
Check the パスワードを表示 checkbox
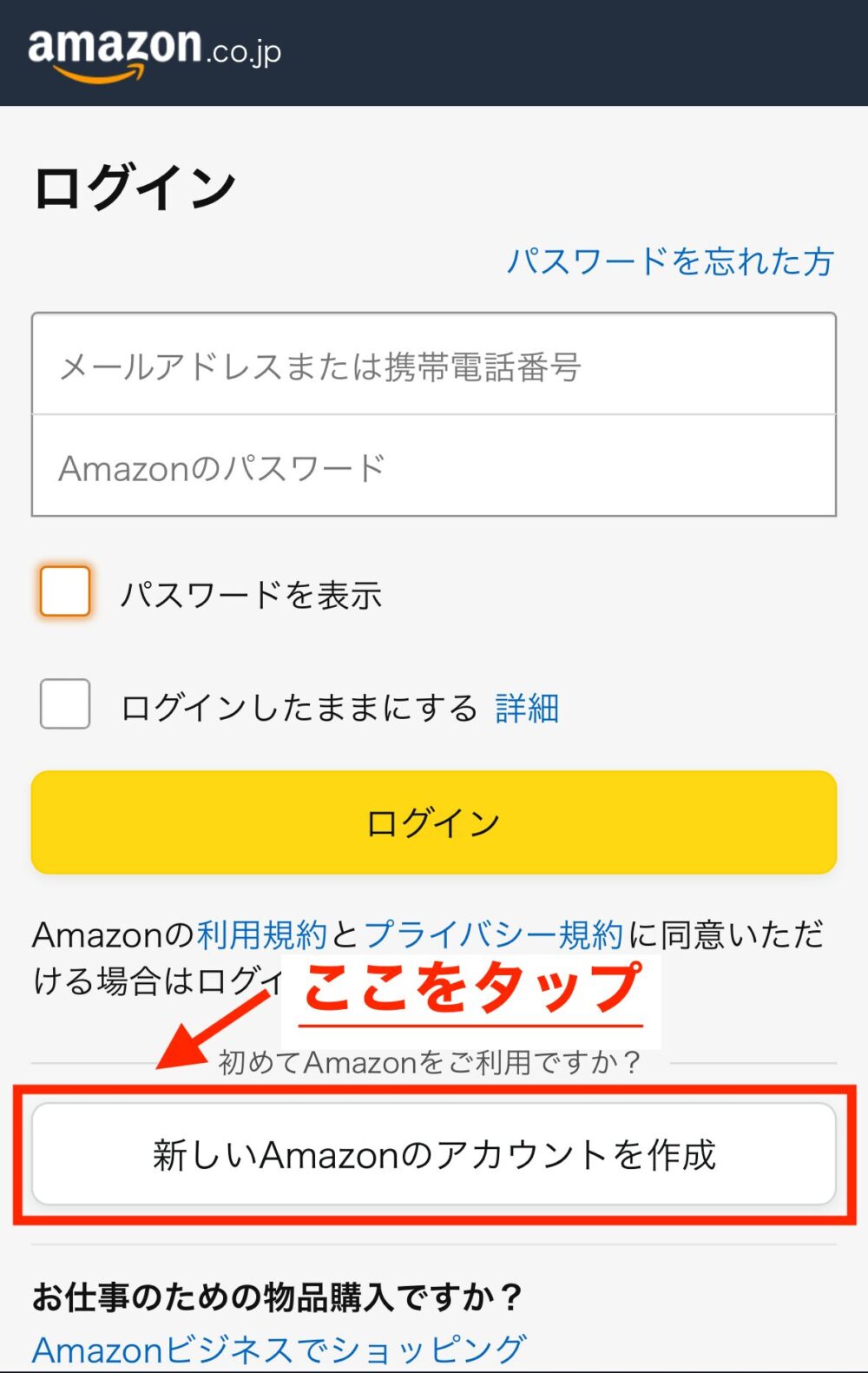pos(65,591)
